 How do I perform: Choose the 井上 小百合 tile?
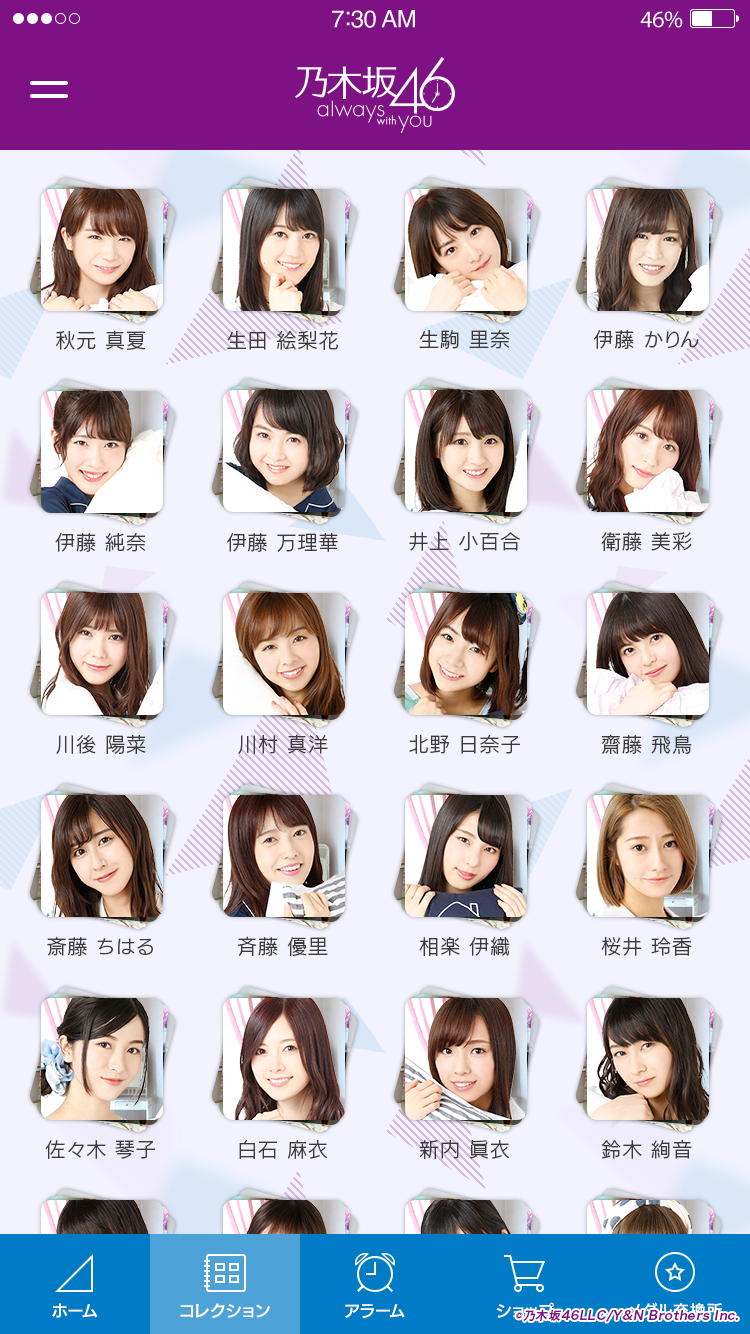pyautogui.click(x=466, y=451)
